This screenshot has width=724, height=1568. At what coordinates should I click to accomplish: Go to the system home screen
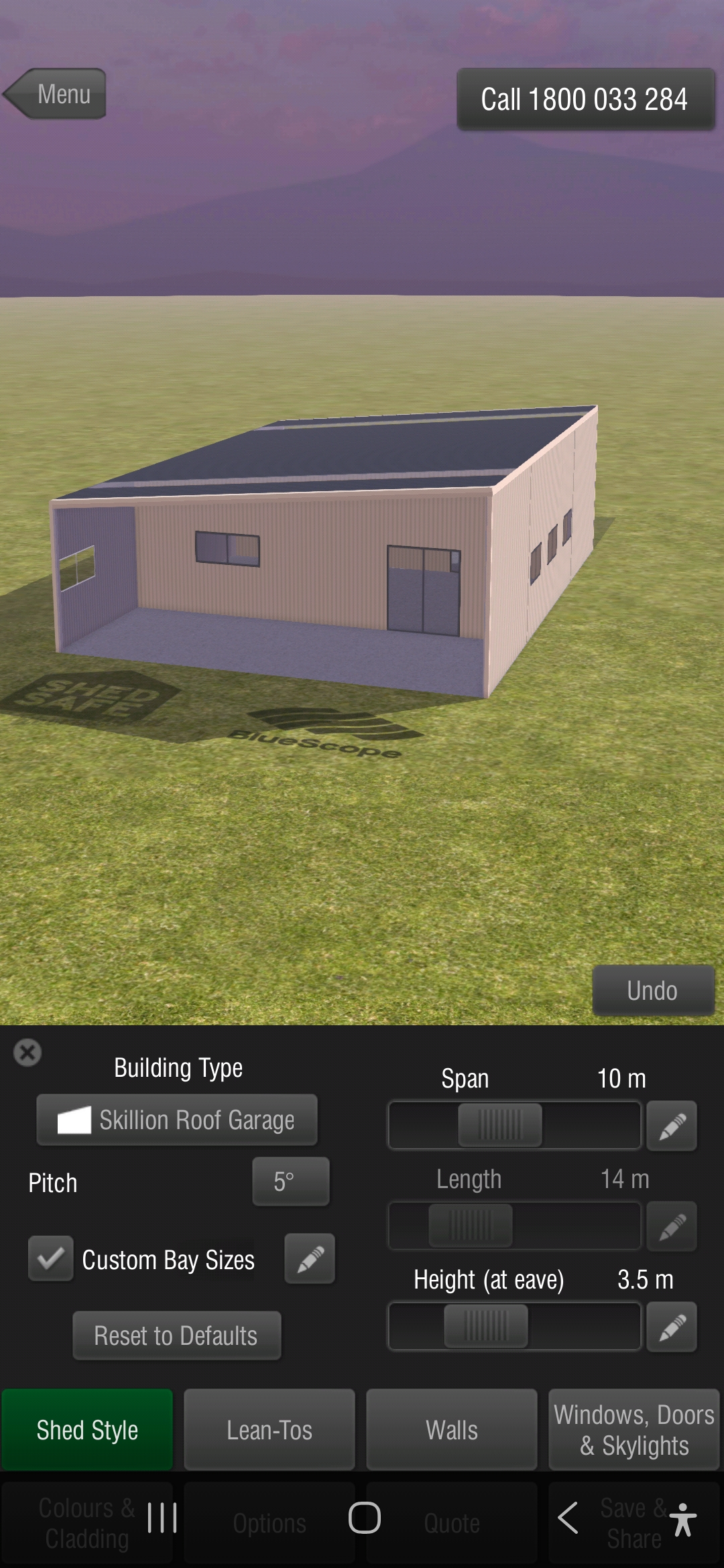[x=364, y=1518]
